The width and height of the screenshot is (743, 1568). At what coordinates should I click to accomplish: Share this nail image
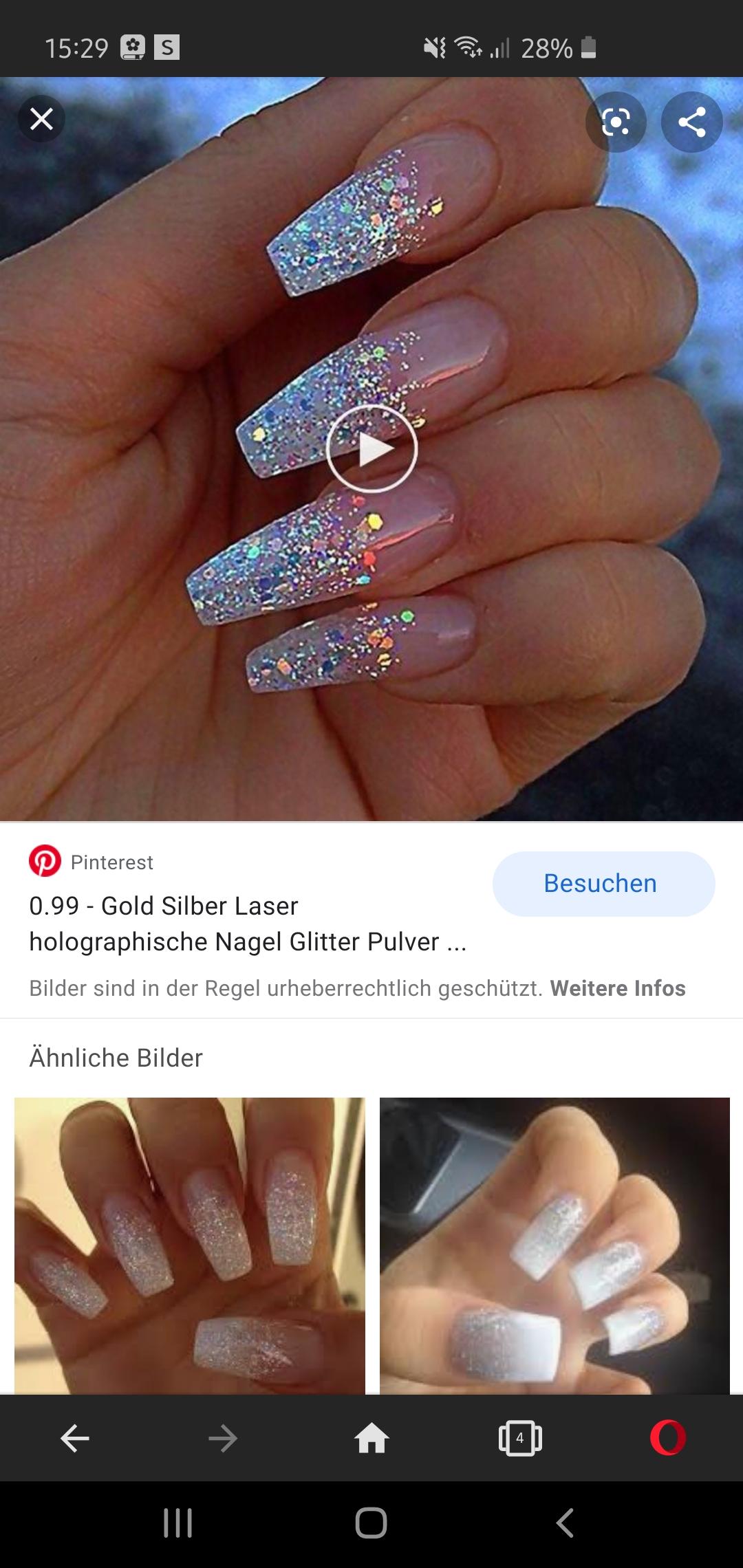click(691, 122)
